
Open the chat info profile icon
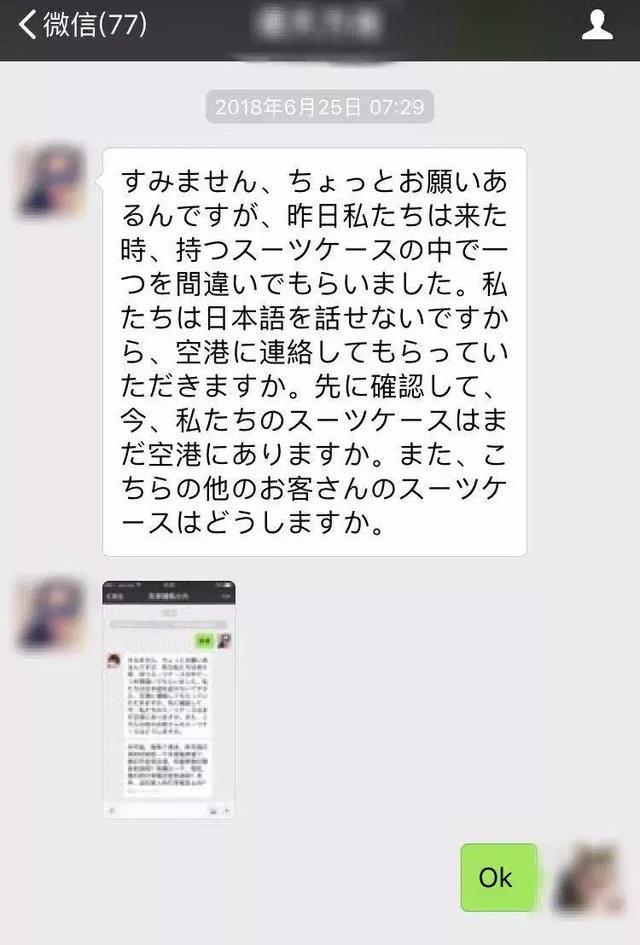pos(597,25)
